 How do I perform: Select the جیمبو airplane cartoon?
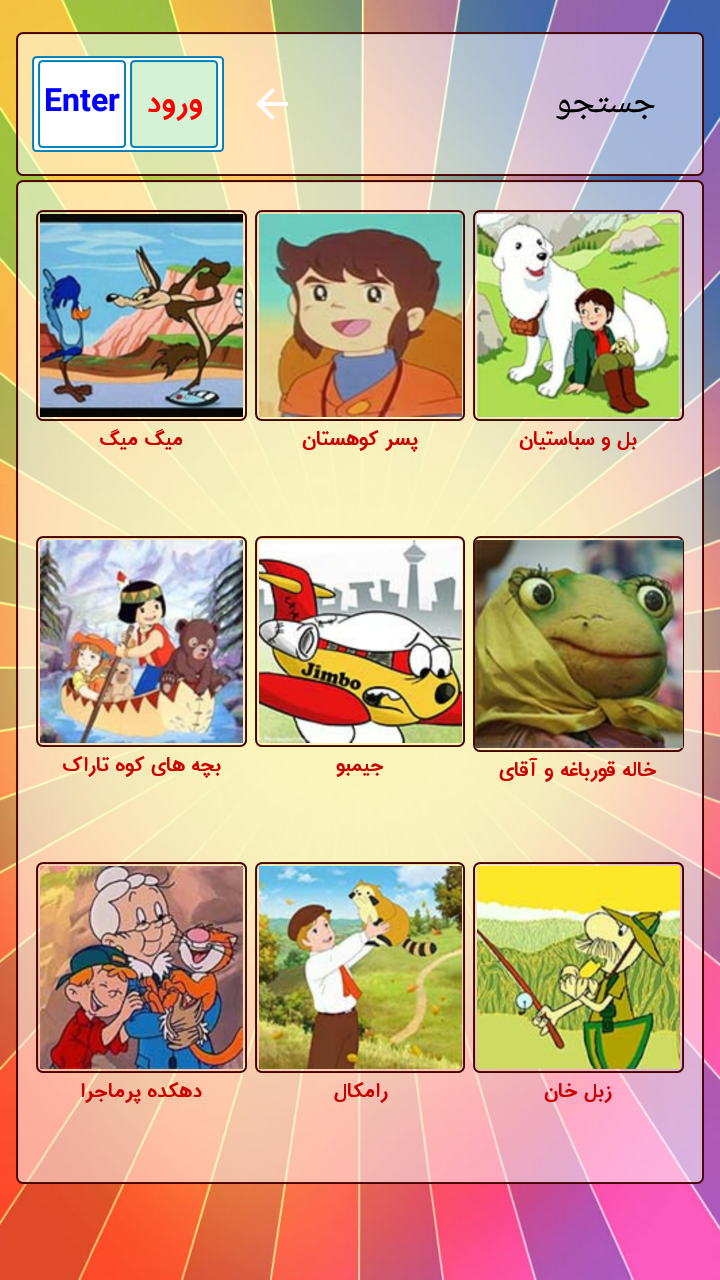(360, 641)
